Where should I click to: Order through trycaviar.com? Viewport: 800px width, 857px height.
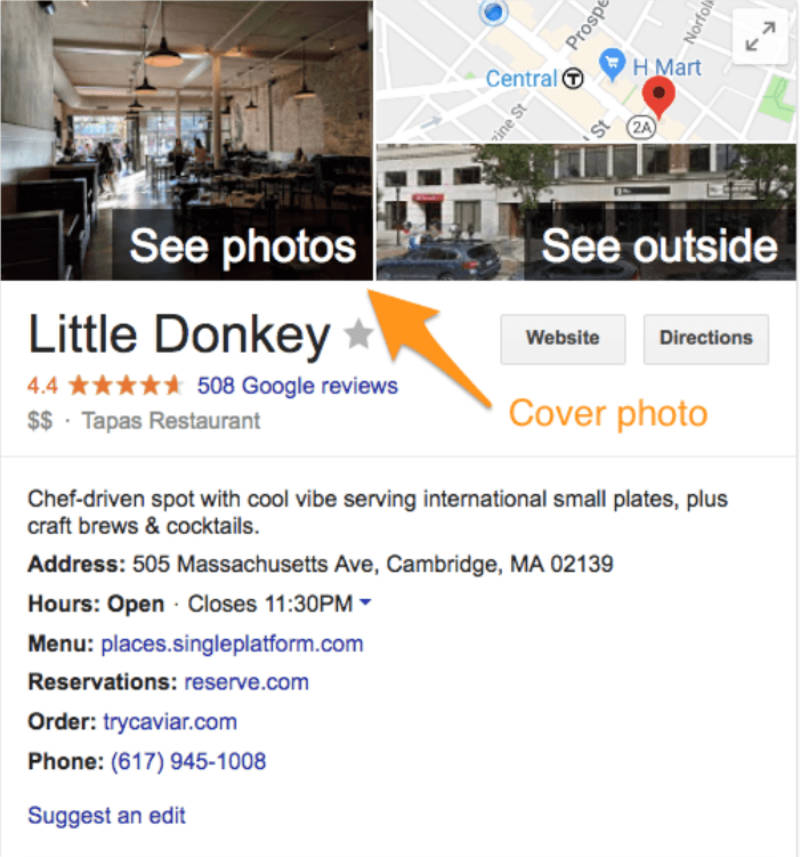tap(169, 722)
